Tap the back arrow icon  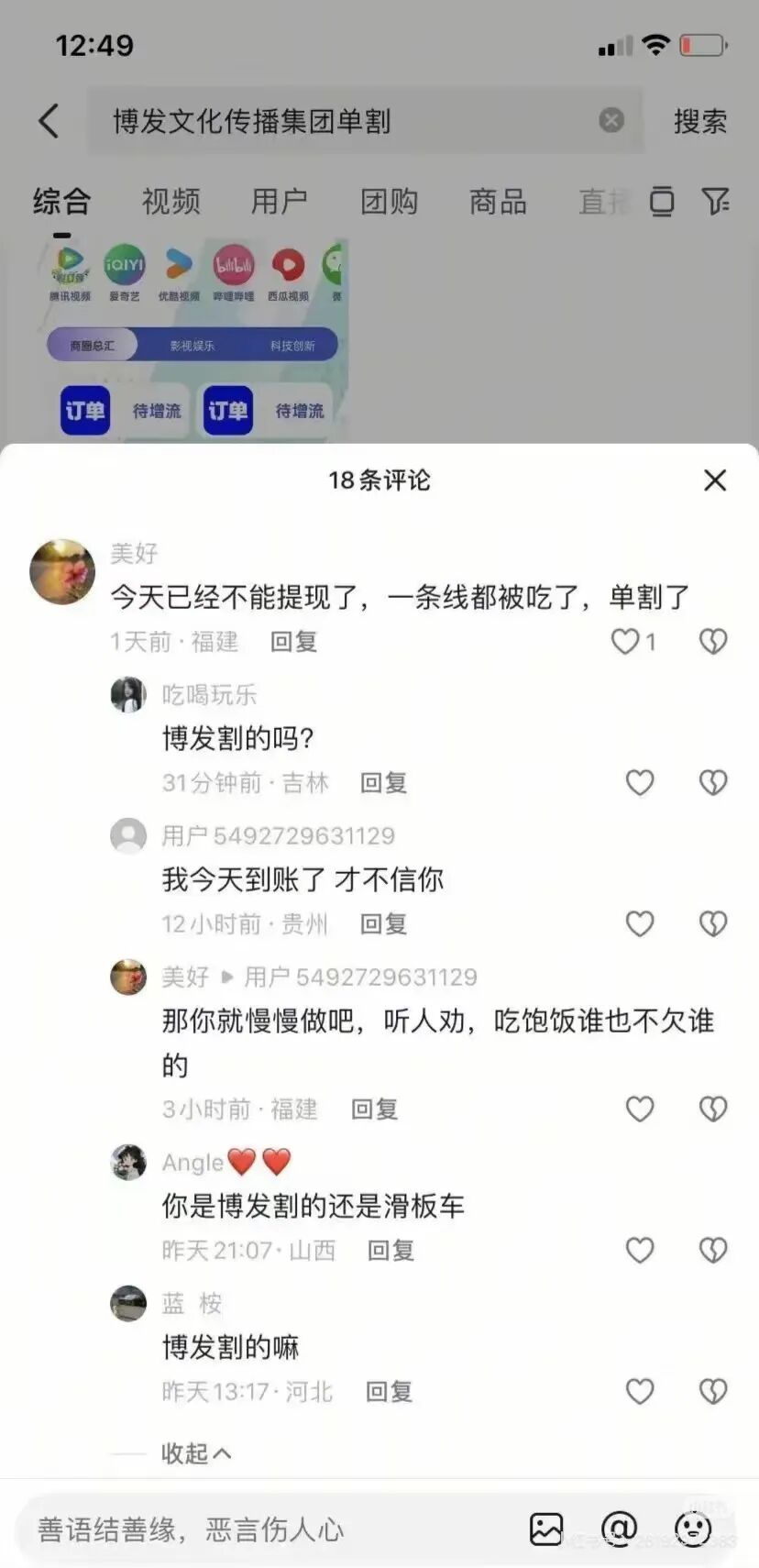pyautogui.click(x=49, y=120)
